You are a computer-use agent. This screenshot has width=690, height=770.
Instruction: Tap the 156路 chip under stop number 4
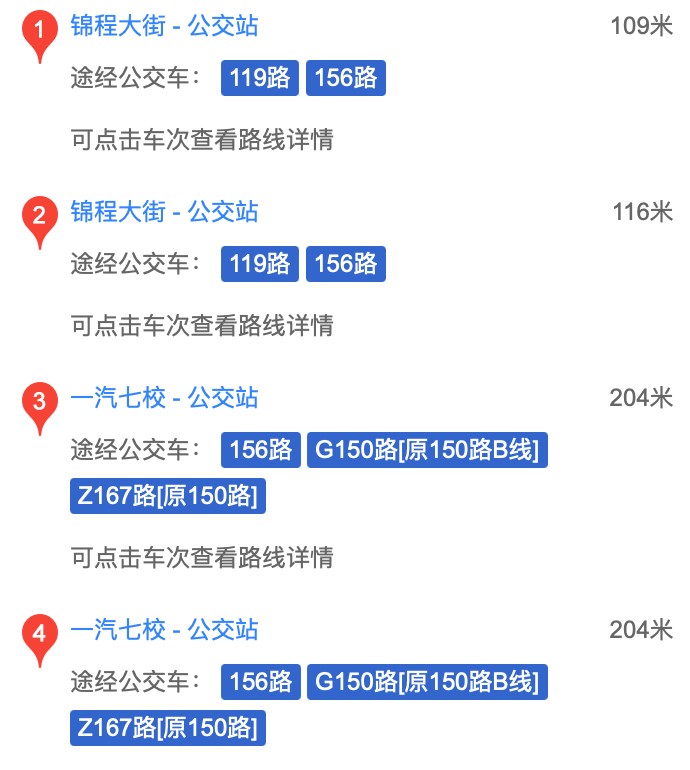click(261, 682)
